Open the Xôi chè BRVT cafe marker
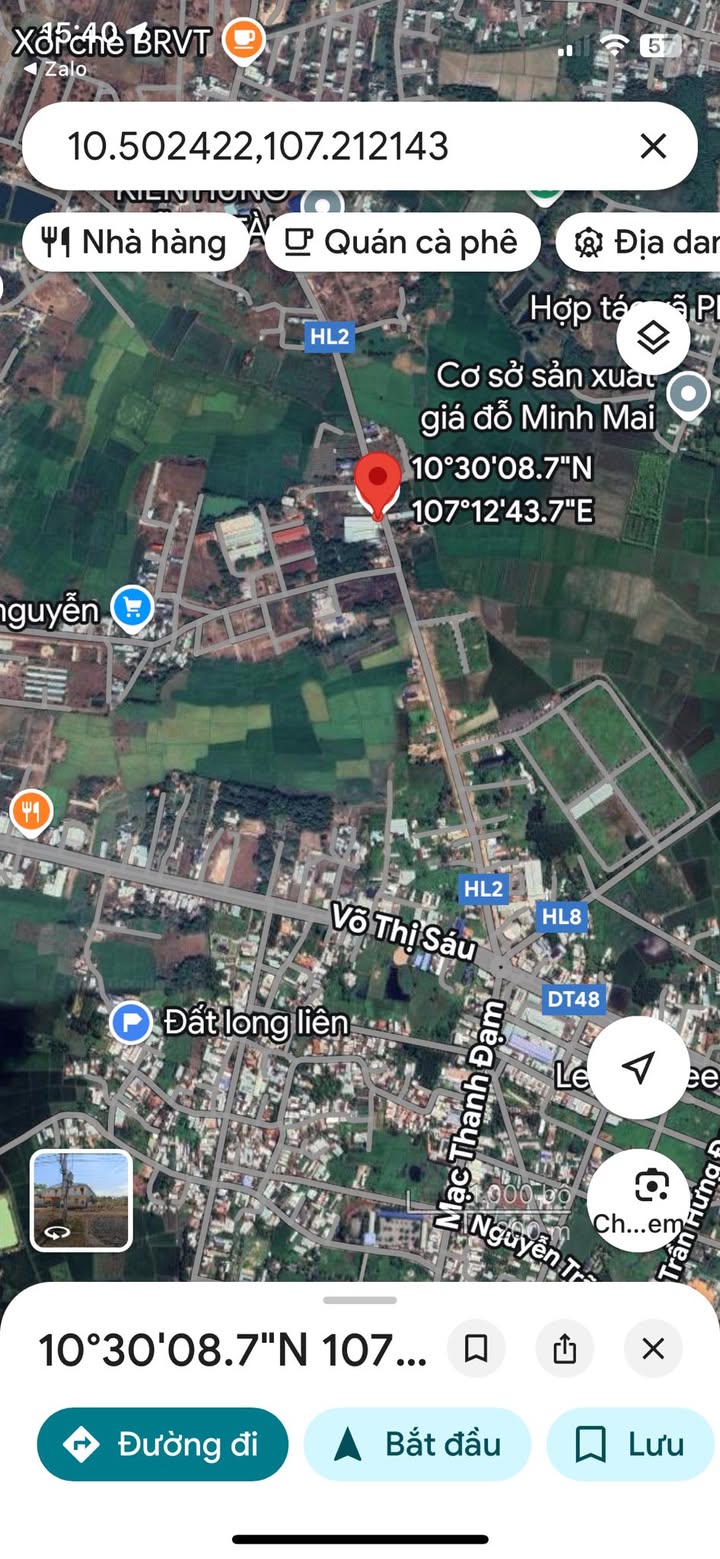This screenshot has width=720, height=1559. point(243,40)
